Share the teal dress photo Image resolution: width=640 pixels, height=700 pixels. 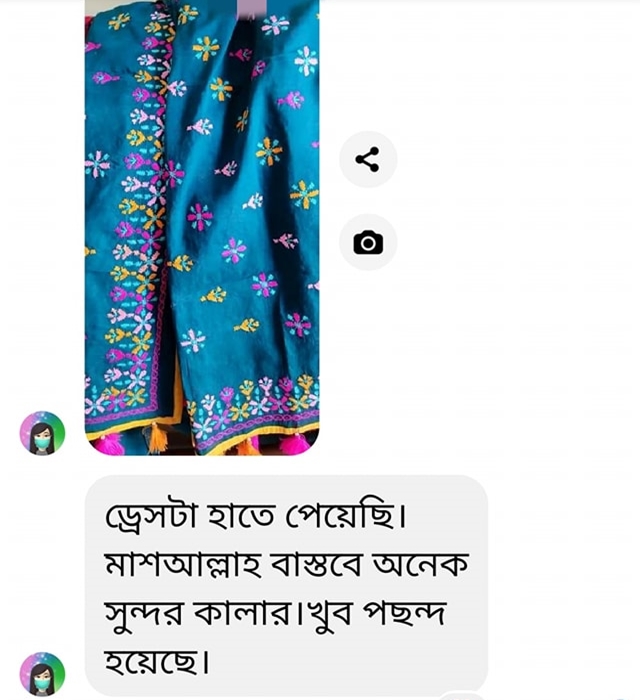tap(368, 159)
